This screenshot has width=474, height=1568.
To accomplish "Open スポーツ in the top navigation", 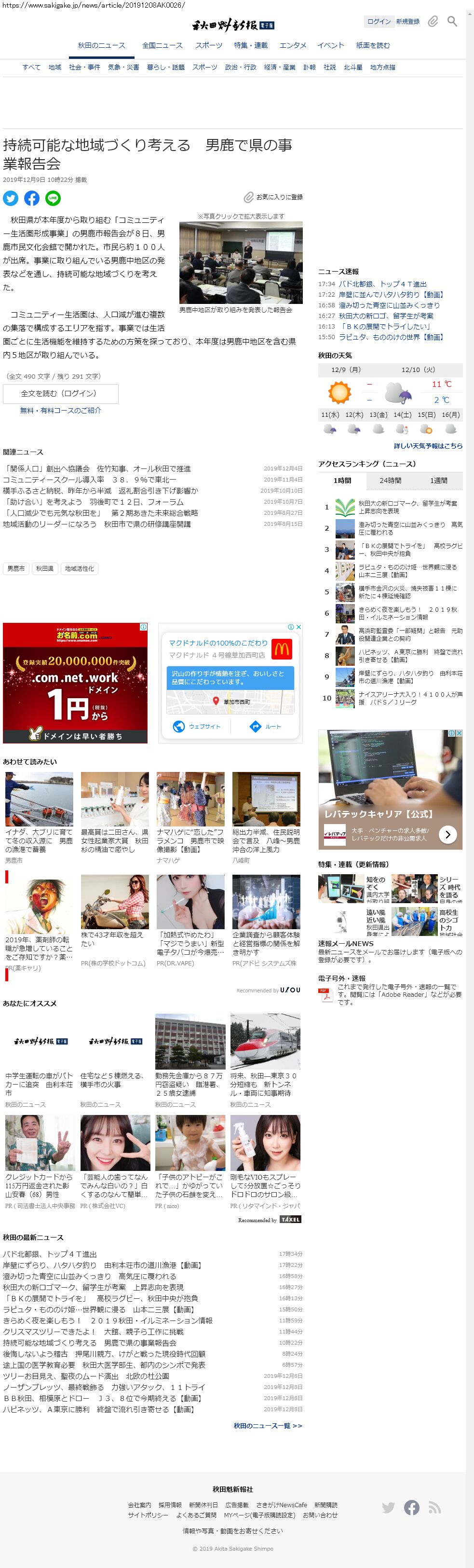I will coord(209,46).
